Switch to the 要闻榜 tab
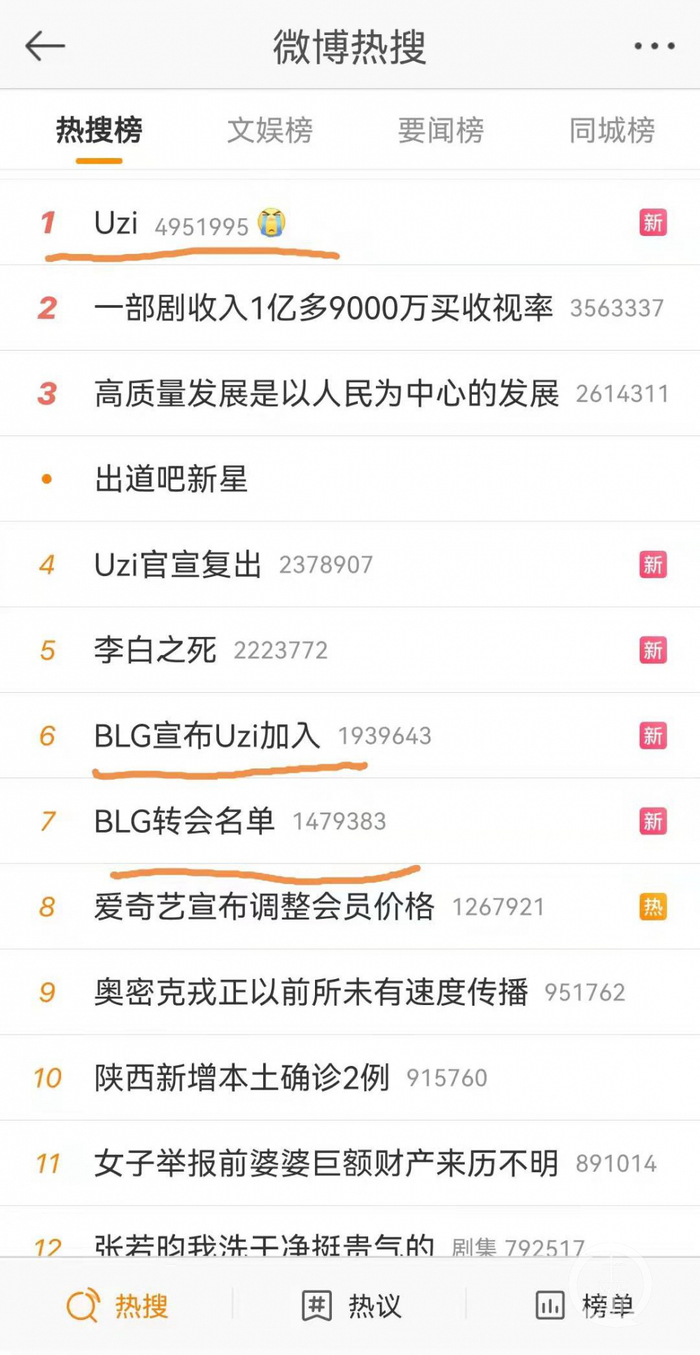This screenshot has height=1355, width=700. 441,130
